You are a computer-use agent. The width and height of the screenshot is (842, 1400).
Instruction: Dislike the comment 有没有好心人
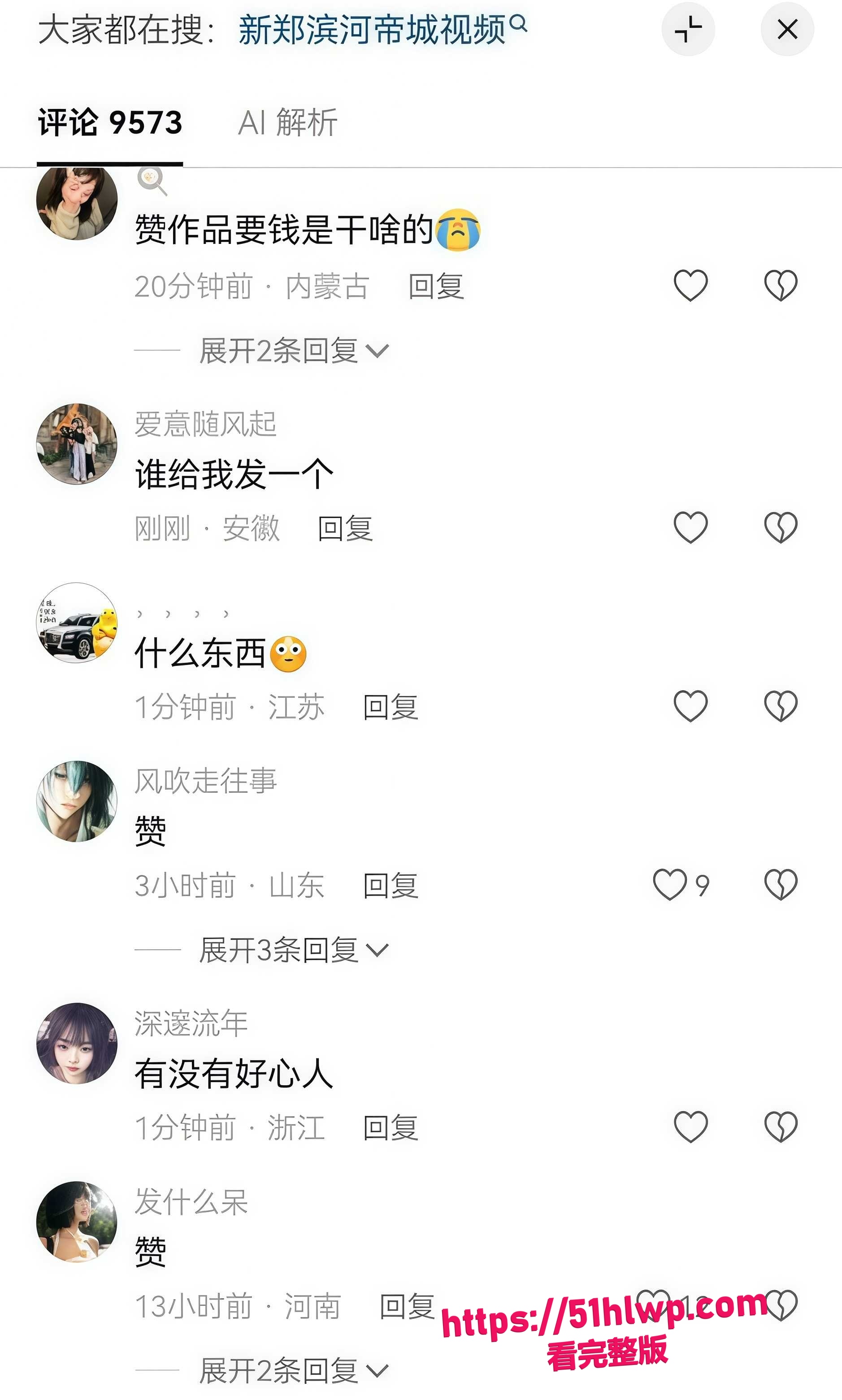781,1126
